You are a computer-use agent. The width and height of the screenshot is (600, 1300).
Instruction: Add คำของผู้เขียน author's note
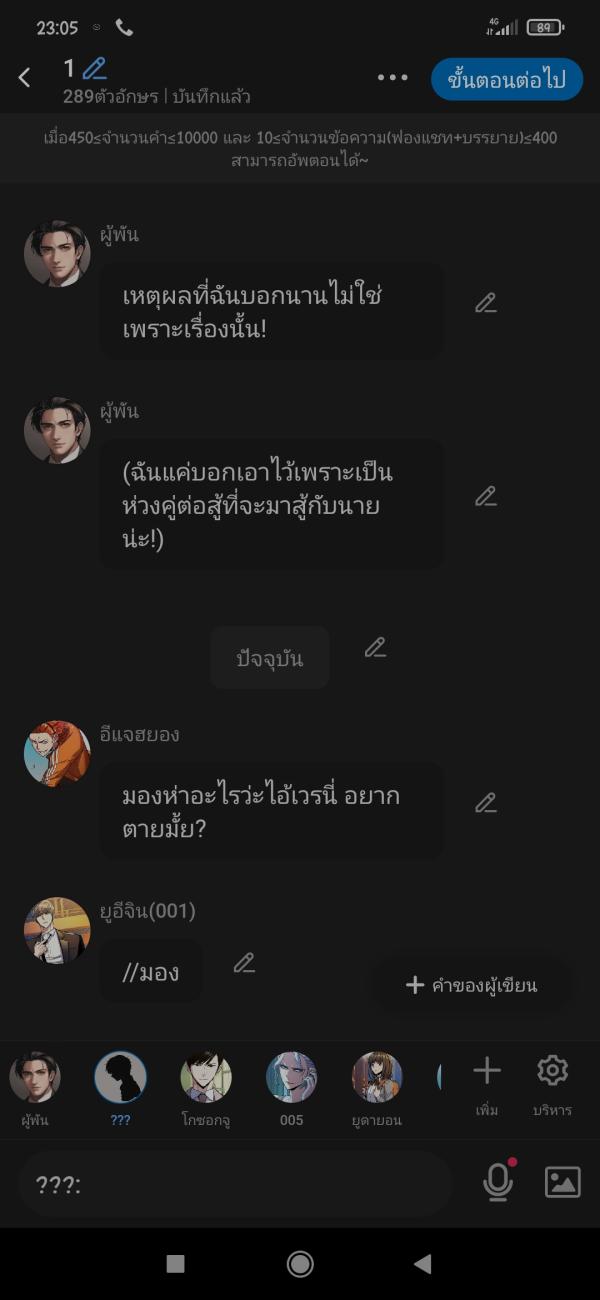472,985
